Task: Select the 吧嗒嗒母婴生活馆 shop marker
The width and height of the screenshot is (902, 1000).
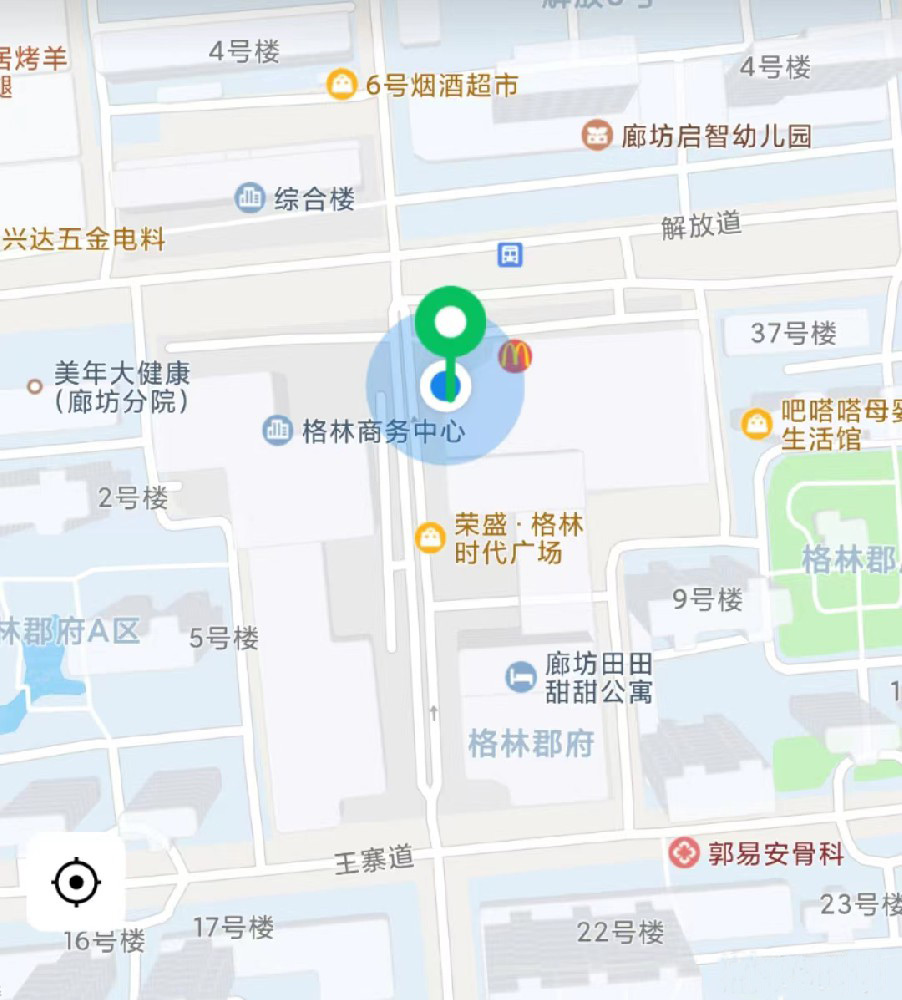Action: tap(757, 424)
